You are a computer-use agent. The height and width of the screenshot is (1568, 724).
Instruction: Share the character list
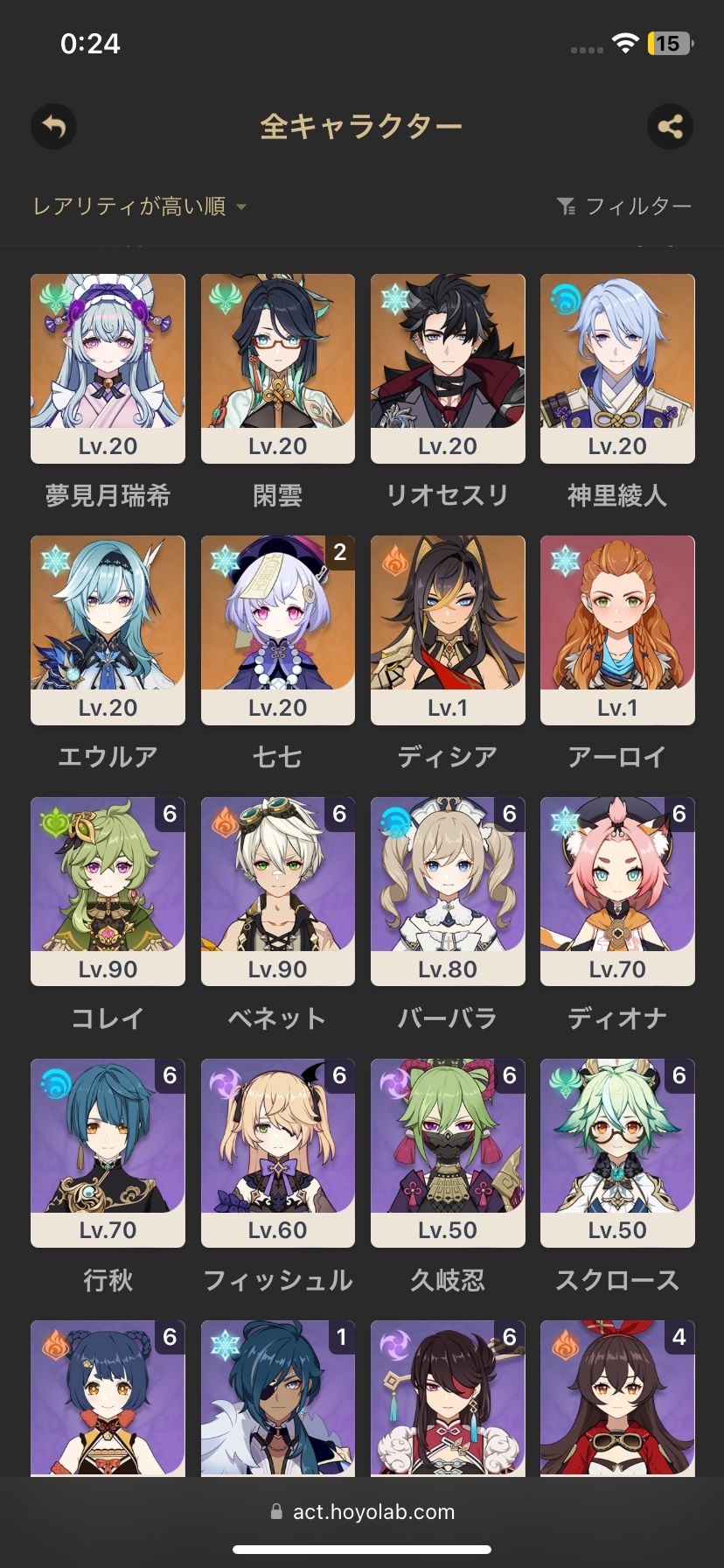(x=670, y=127)
